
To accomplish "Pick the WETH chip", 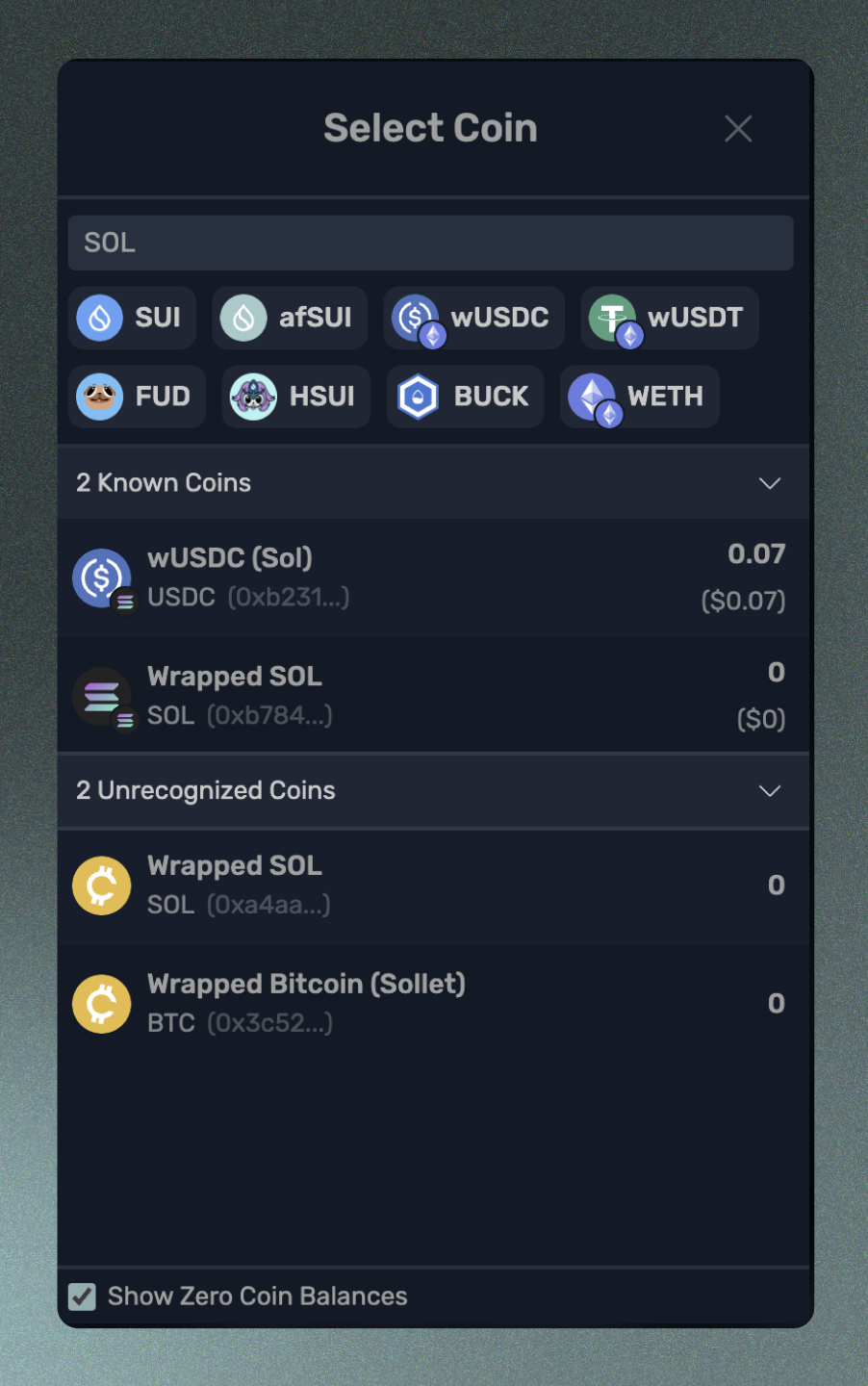I will click(x=639, y=397).
